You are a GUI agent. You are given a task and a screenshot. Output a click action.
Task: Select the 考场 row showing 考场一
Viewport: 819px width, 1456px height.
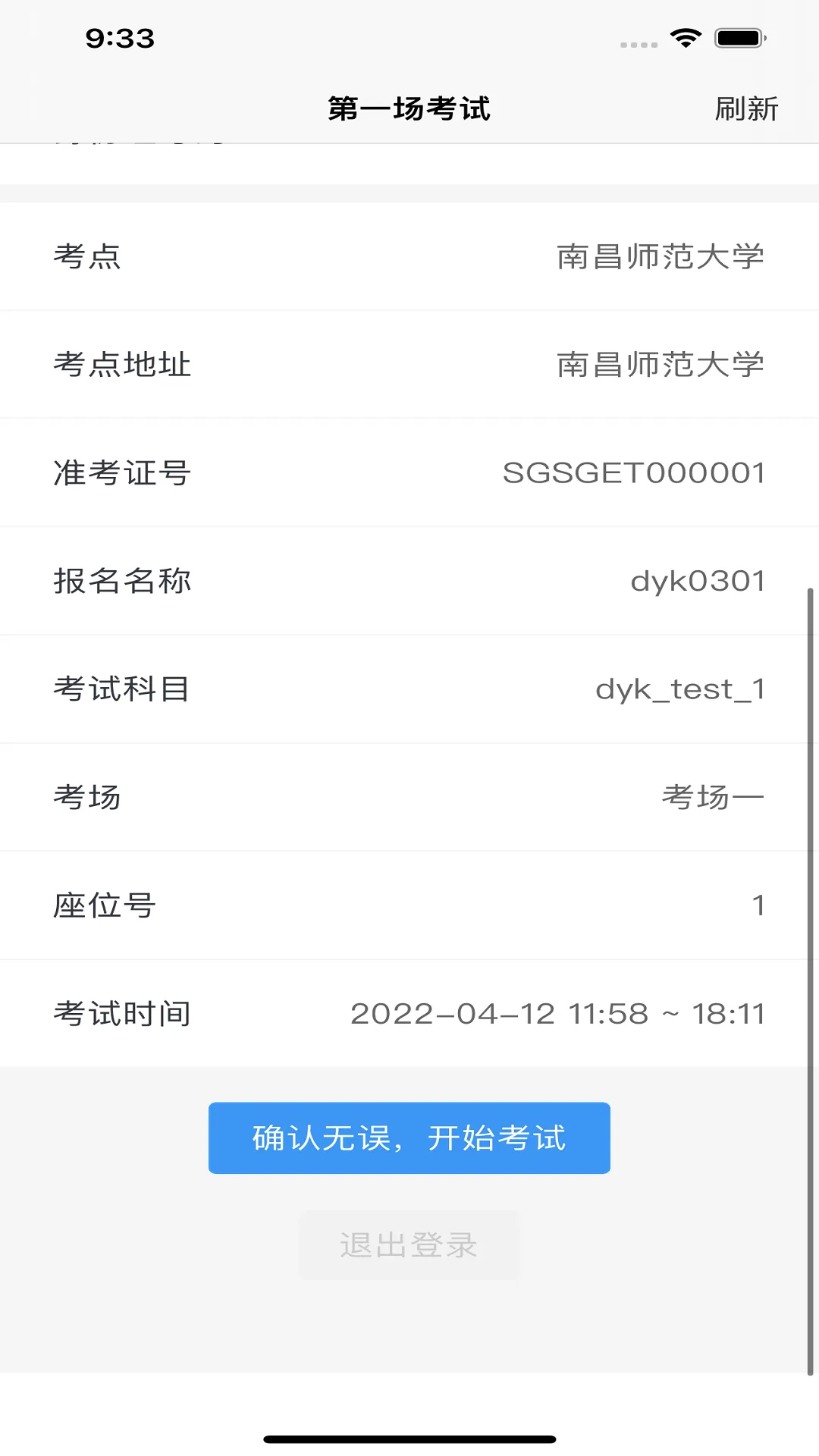coord(409,797)
